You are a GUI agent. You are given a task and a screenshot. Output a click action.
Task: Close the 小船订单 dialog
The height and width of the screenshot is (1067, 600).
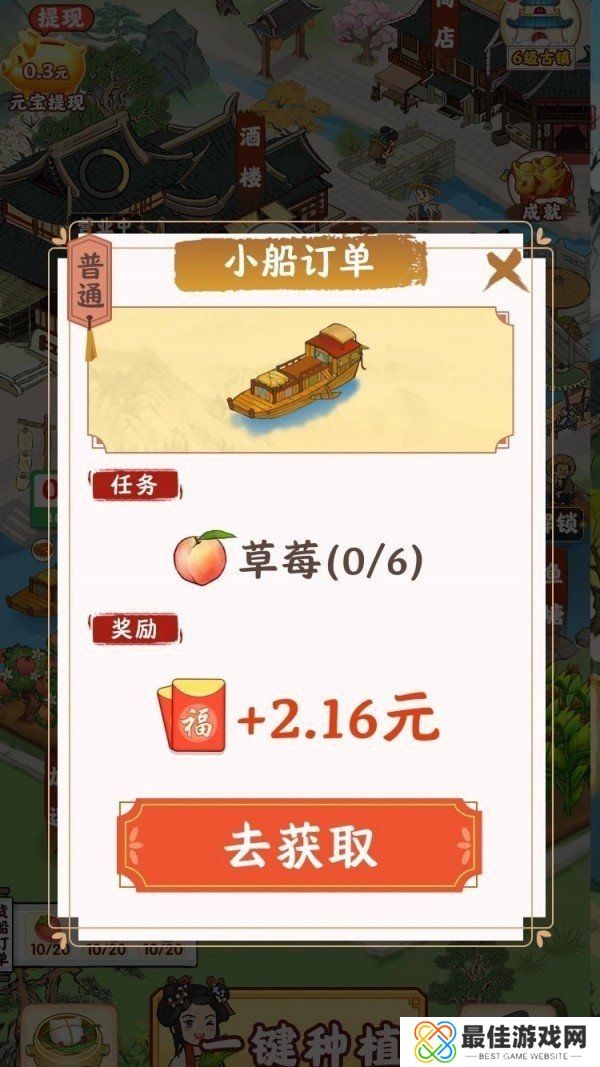pyautogui.click(x=504, y=270)
